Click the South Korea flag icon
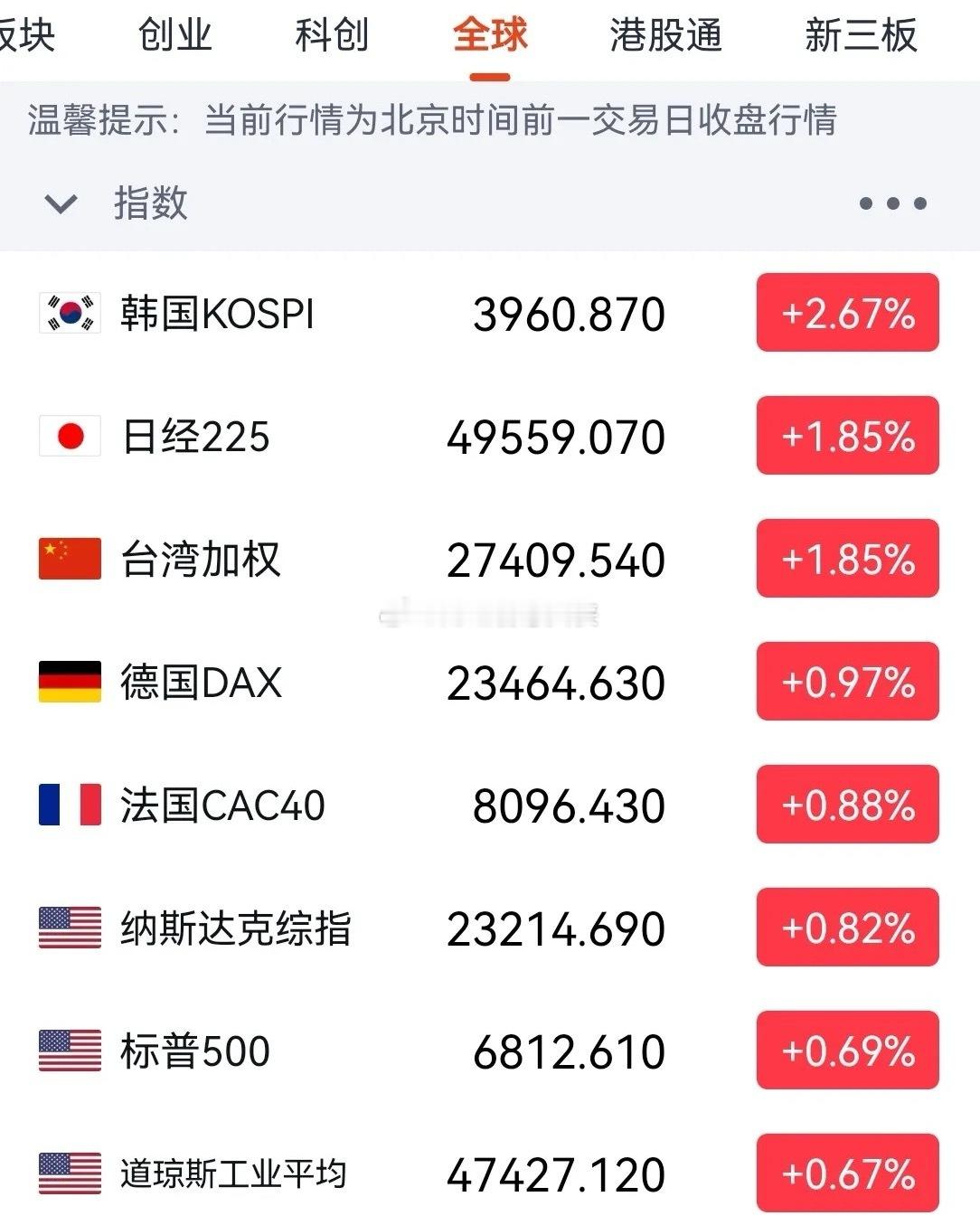Image resolution: width=980 pixels, height=1225 pixels. click(68, 314)
